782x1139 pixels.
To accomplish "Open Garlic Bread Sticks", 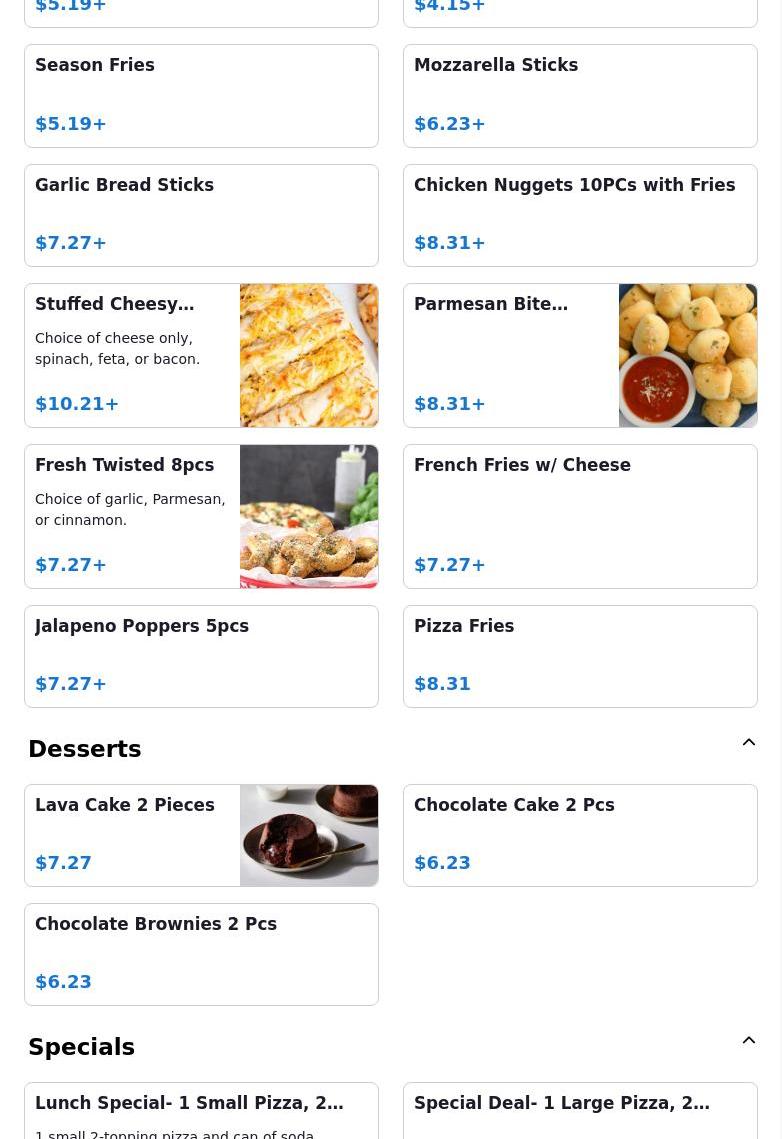I will coord(201,215).
